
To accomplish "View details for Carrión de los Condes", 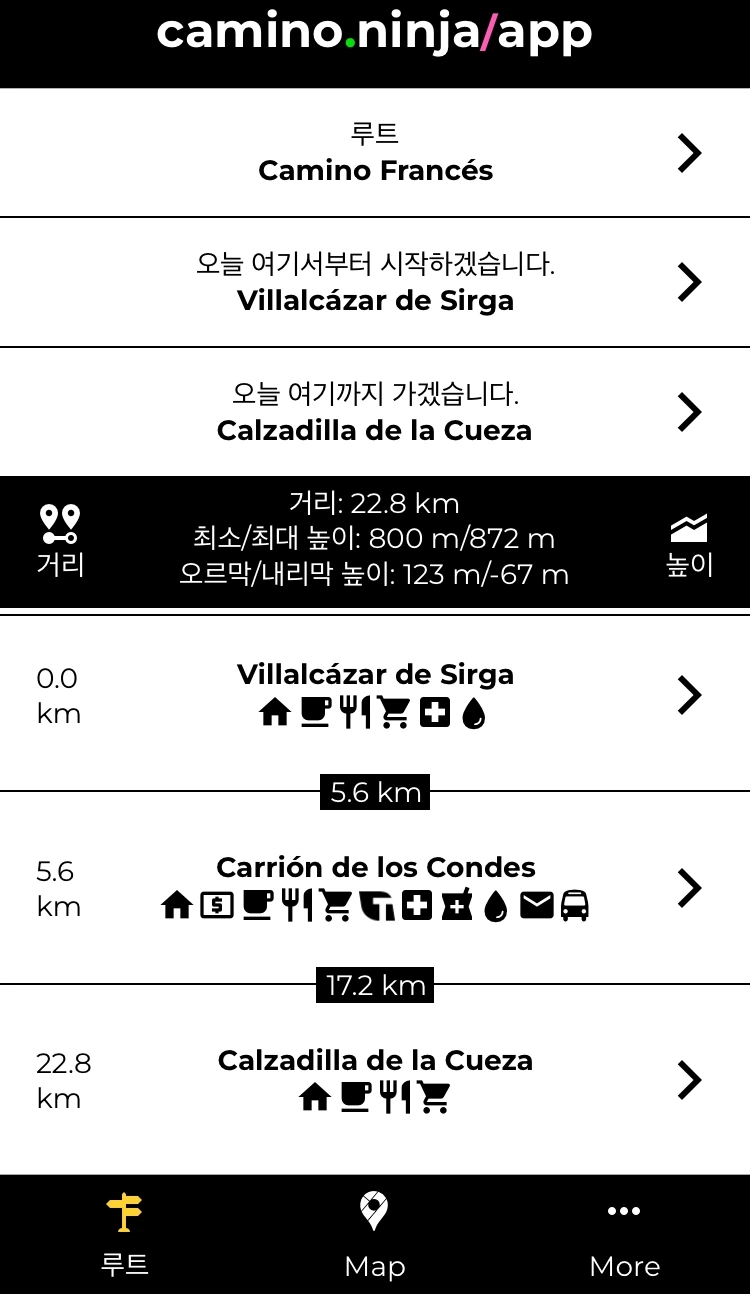I will (375, 887).
